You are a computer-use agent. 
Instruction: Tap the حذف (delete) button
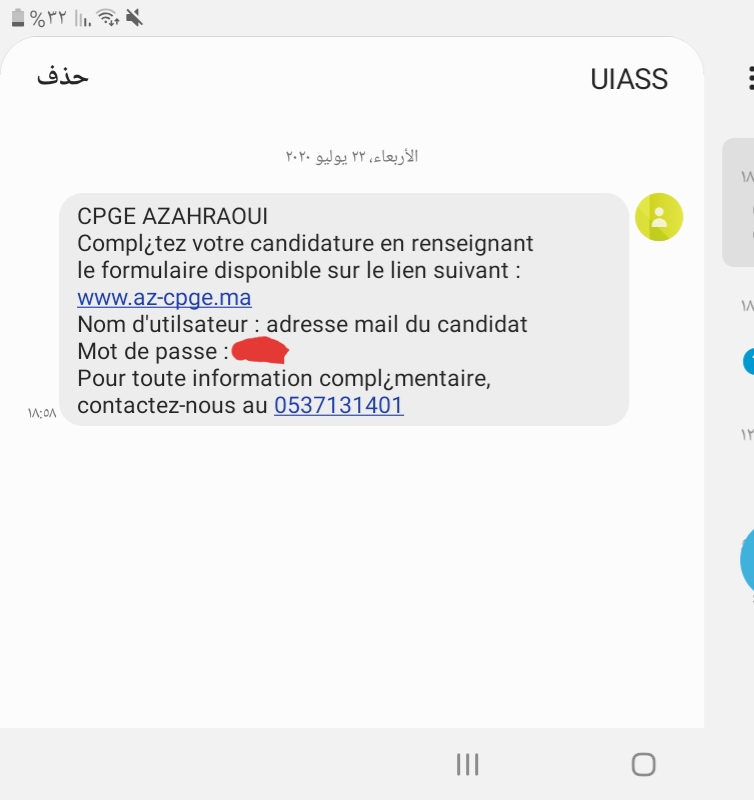coord(63,77)
